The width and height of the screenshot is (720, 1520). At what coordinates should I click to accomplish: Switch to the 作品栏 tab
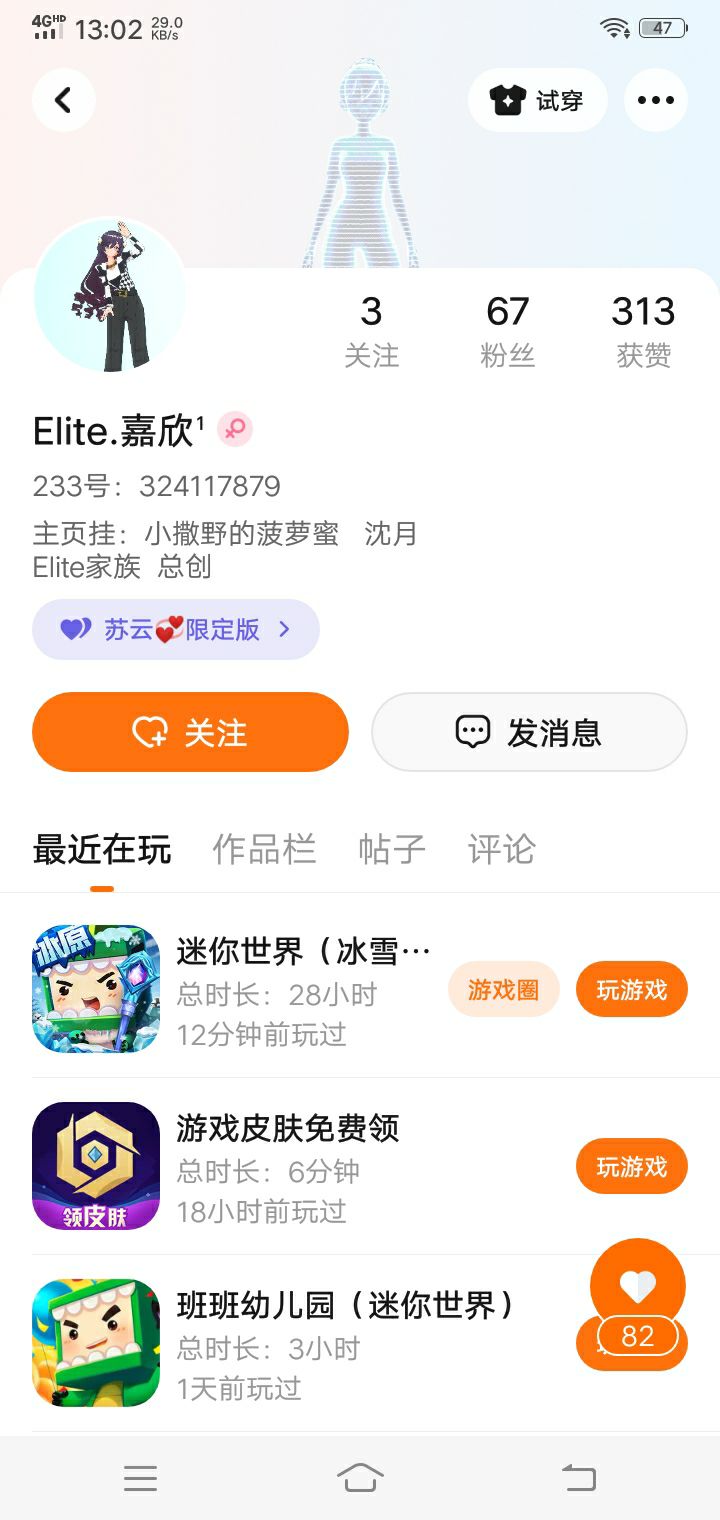(264, 849)
